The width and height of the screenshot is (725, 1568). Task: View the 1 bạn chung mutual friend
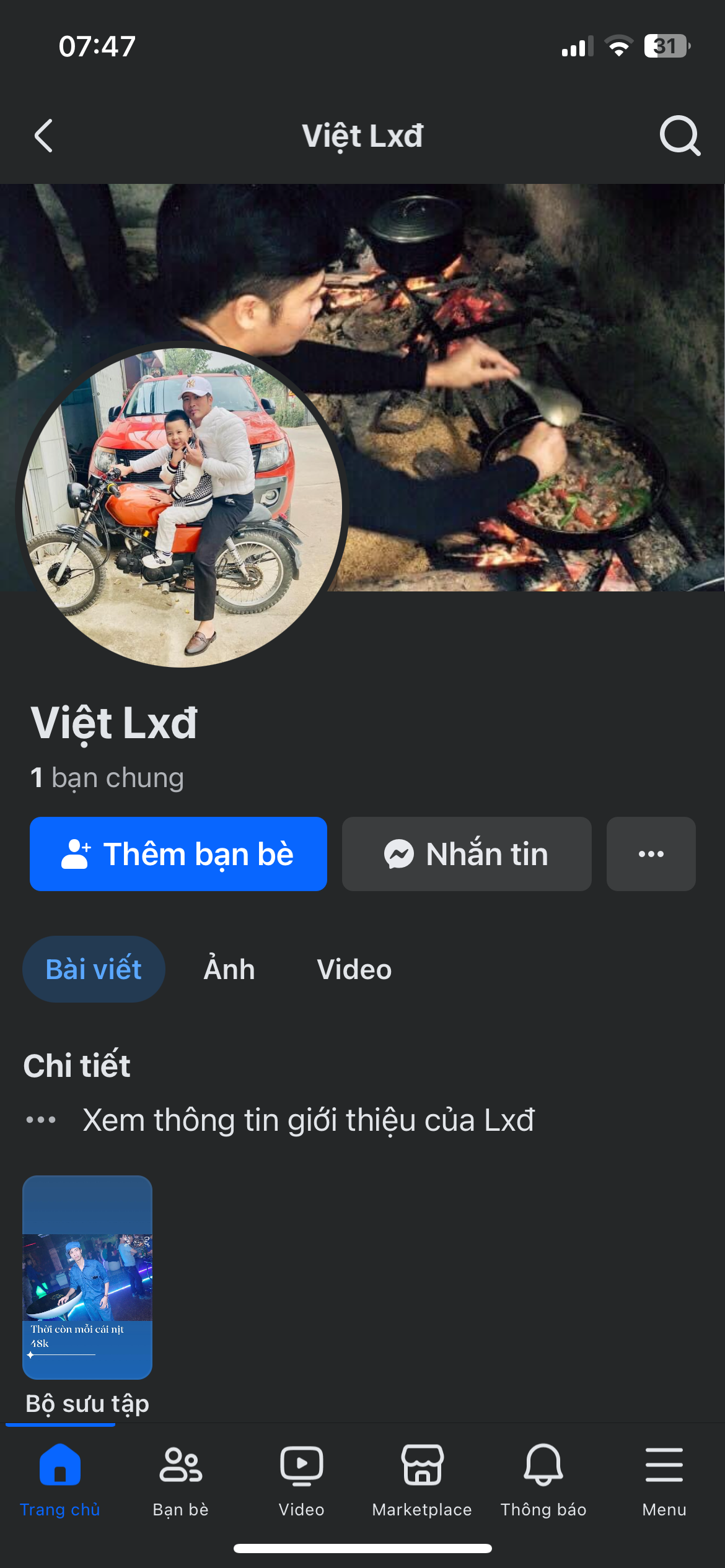click(107, 778)
